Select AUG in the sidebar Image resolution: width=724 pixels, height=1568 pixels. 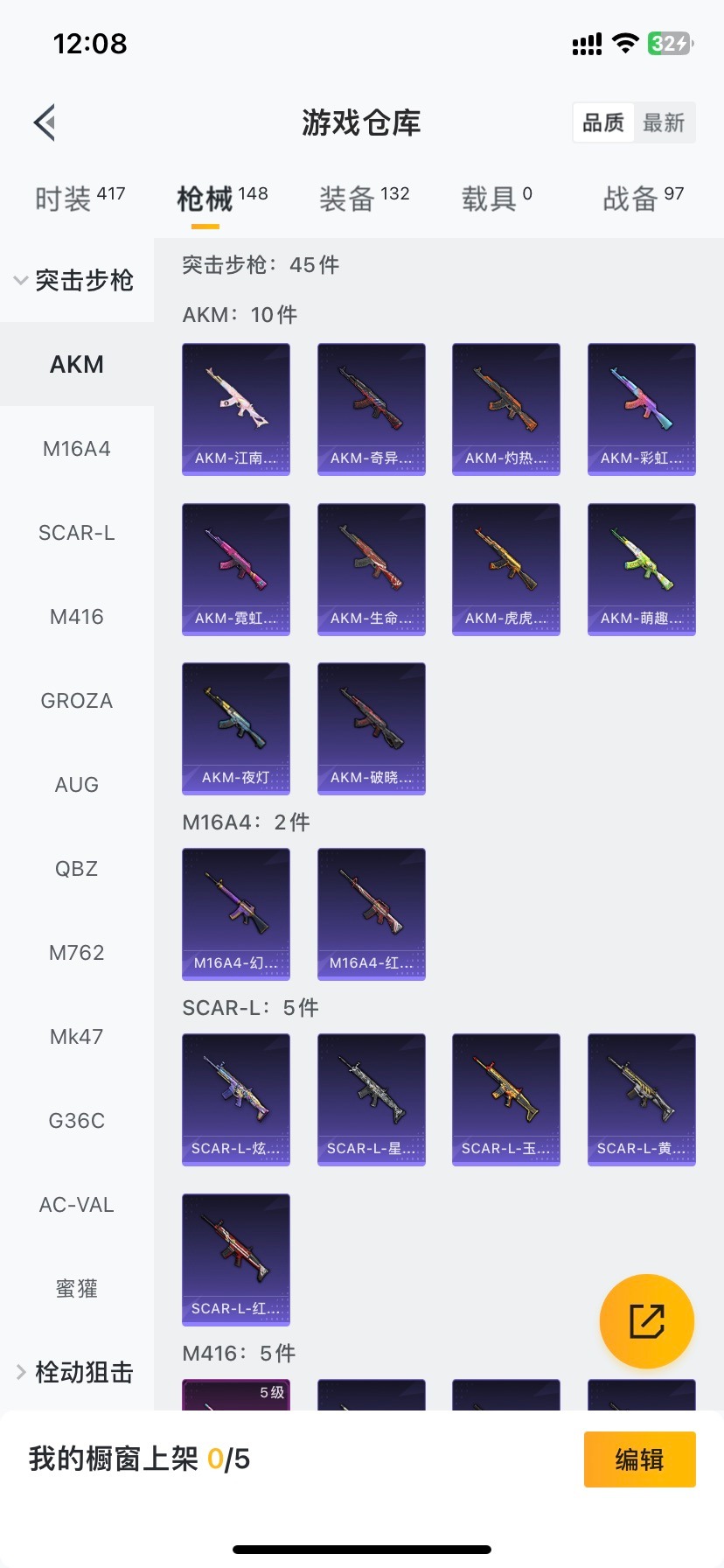pos(77,785)
